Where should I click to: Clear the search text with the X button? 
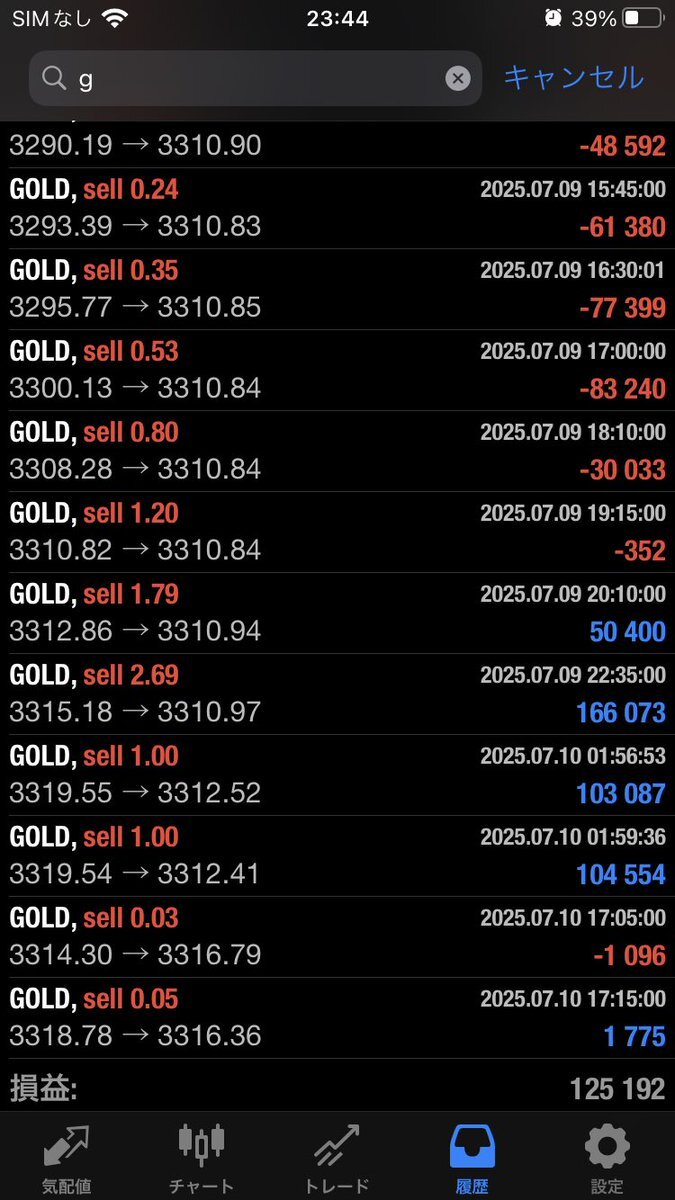point(457,78)
